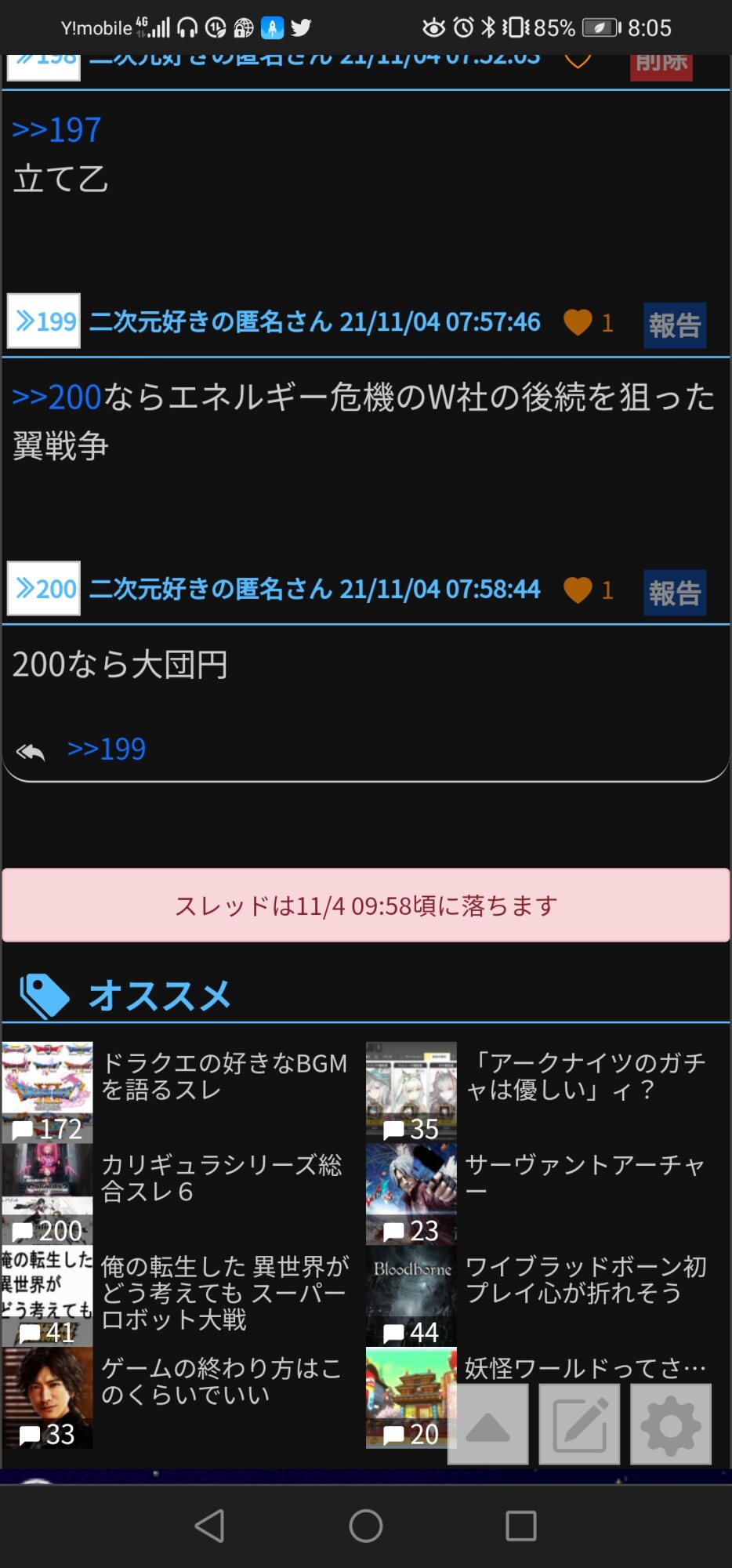Screen dimensions: 732x1568
Task: Open thread カリギュラシリーズ総合スレ6
Action: (221, 1178)
